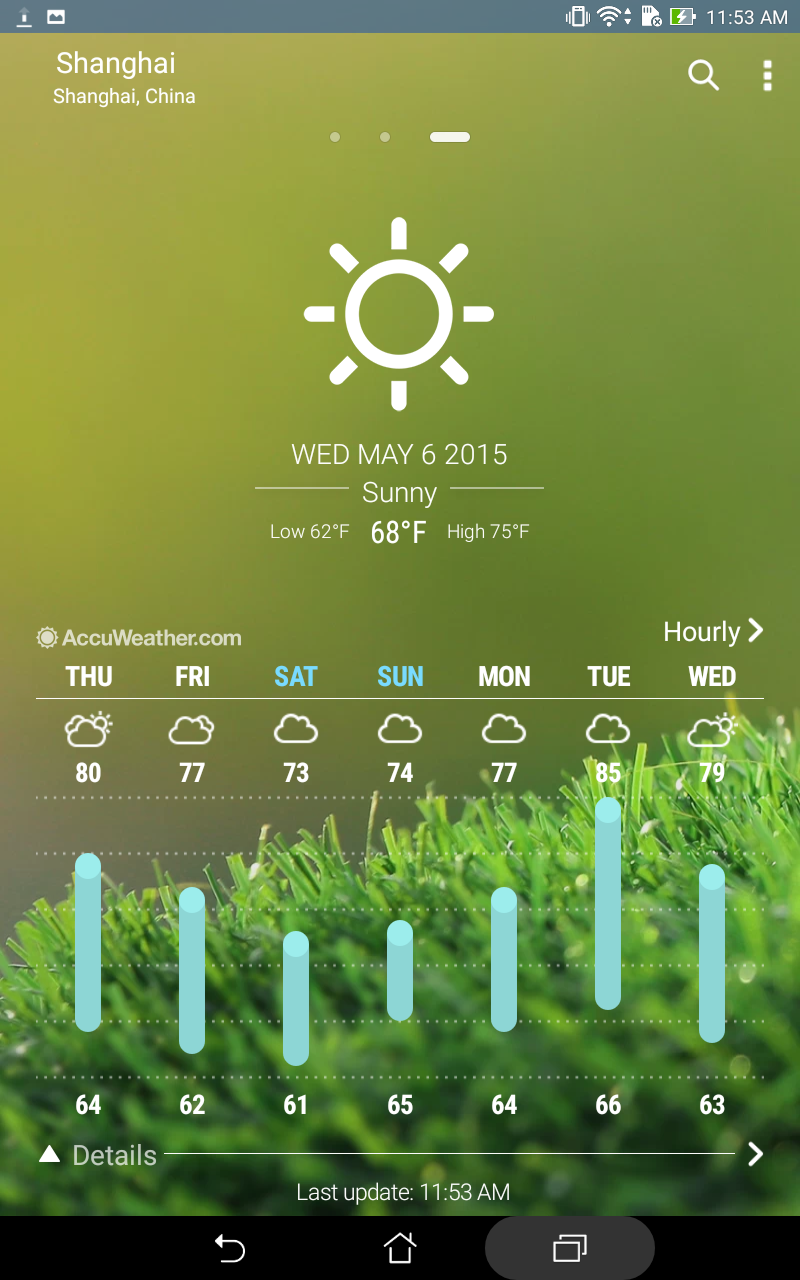Image resolution: width=800 pixels, height=1280 pixels.
Task: Tap the partly cloudy icon under WED forecast
Action: [x=711, y=729]
